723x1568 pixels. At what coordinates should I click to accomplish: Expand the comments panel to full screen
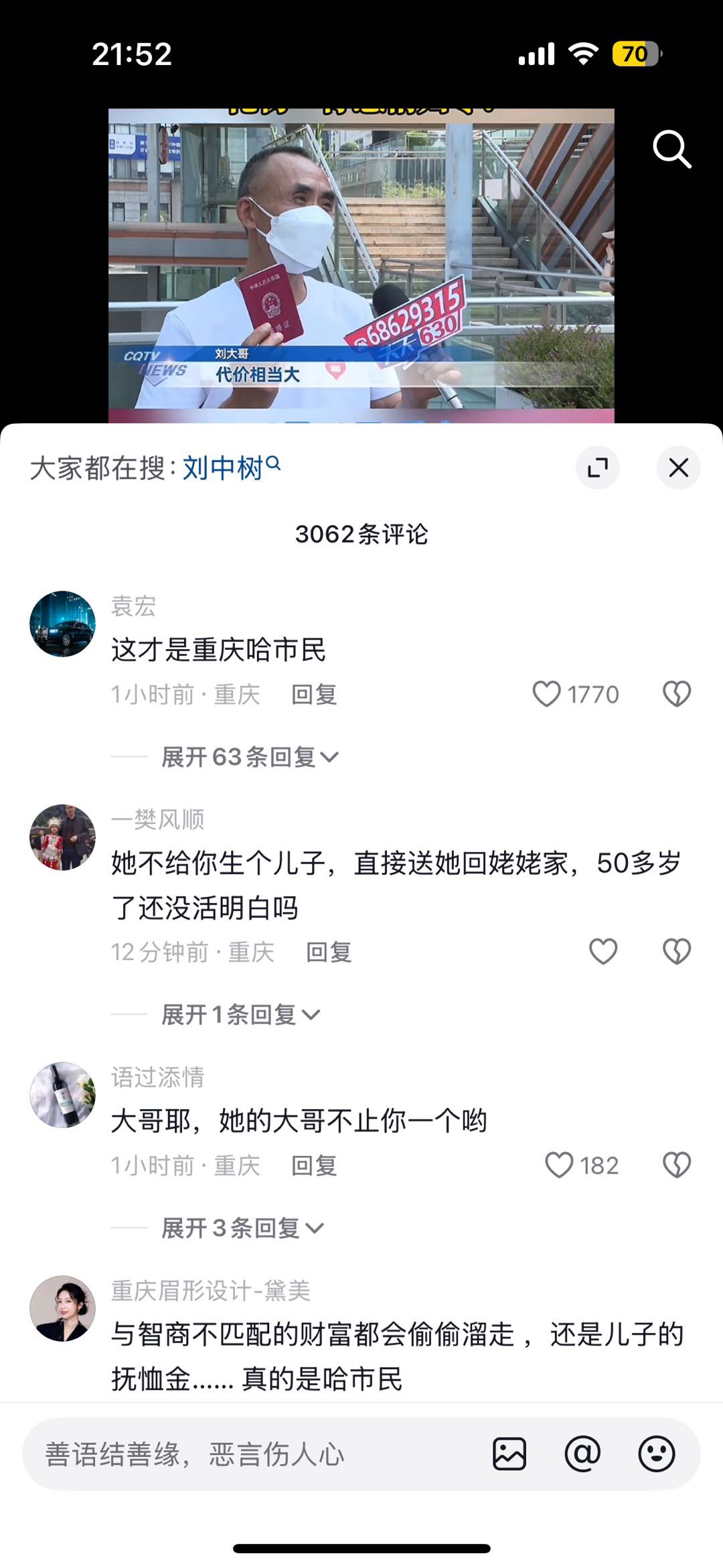tap(597, 468)
